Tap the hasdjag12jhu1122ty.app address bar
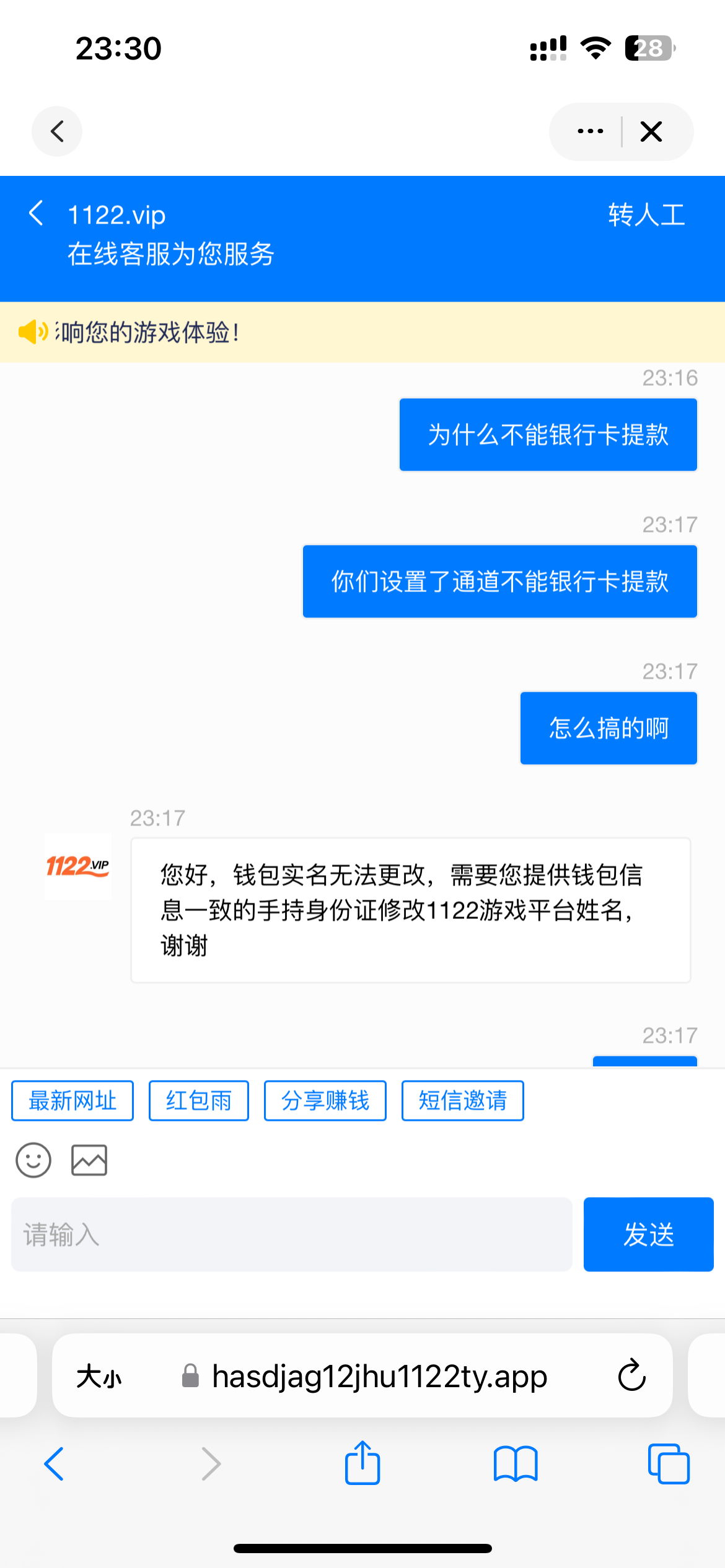 [x=379, y=1377]
